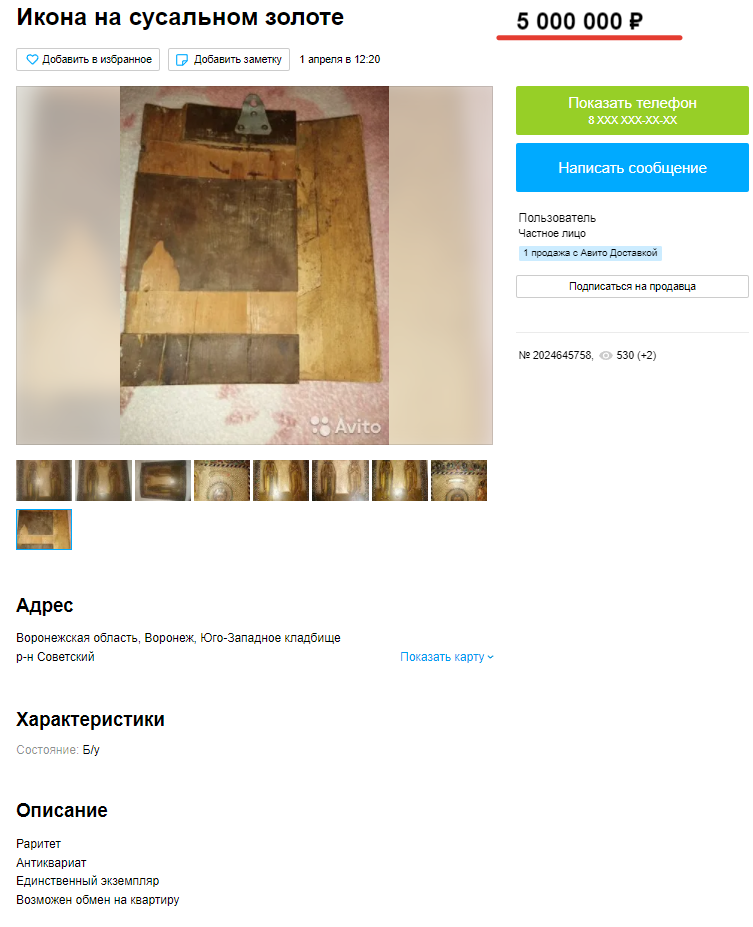Add the listing to favorites
The height and width of the screenshot is (927, 753).
coord(88,60)
